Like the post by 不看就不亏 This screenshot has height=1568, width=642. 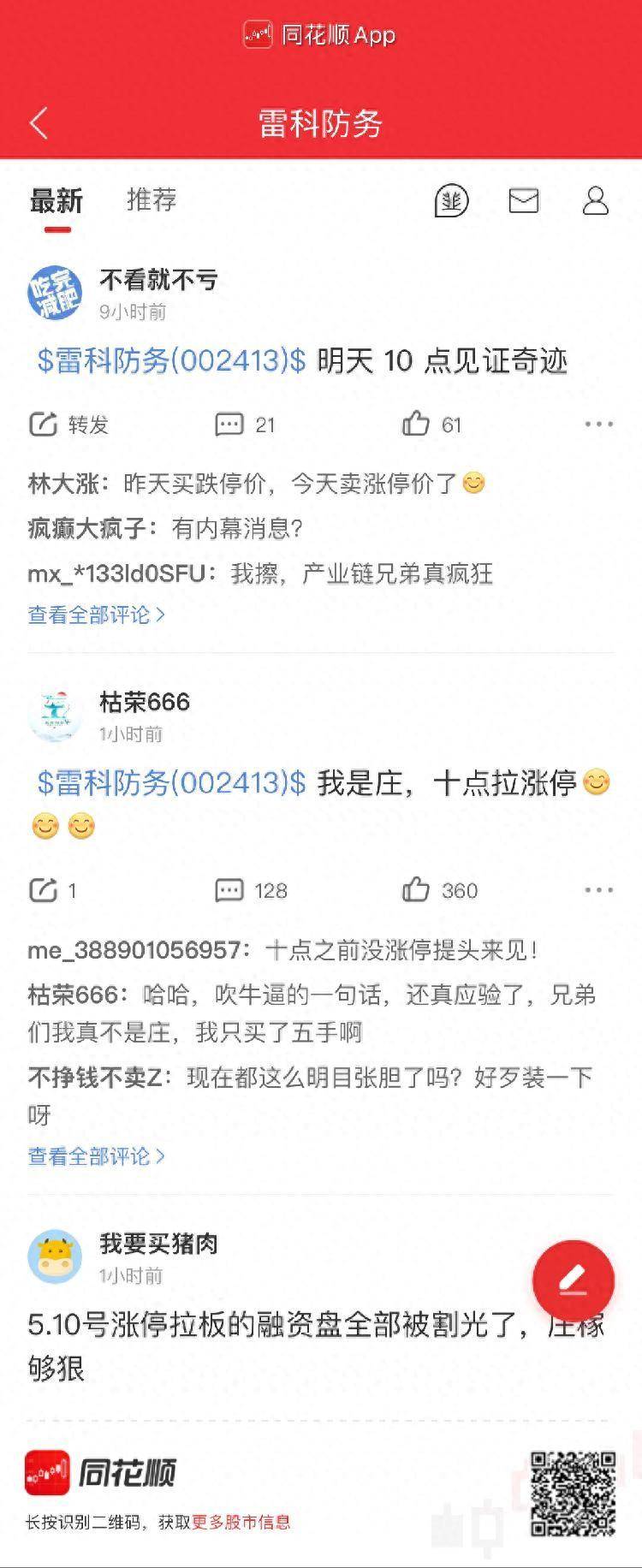point(431,425)
